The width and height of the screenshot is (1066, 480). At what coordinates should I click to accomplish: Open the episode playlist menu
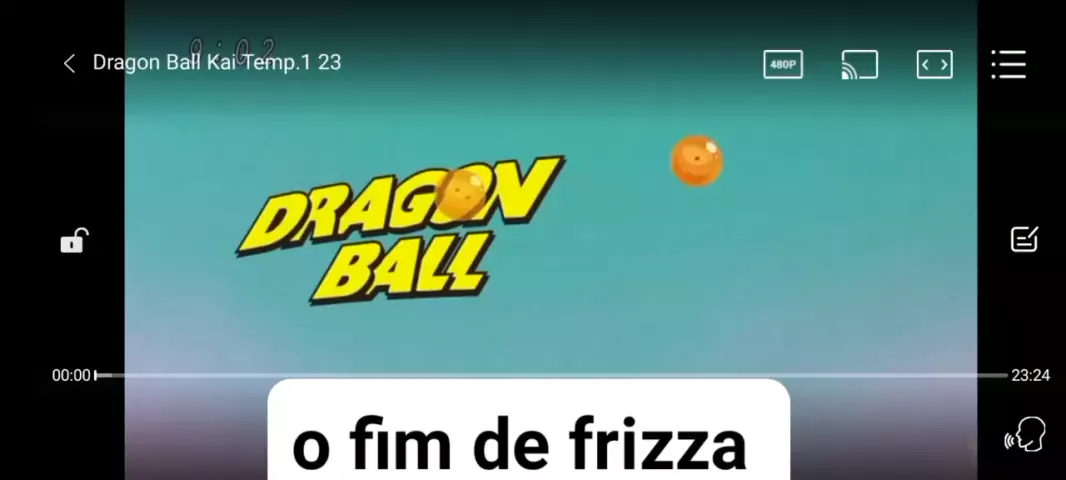(1008, 64)
